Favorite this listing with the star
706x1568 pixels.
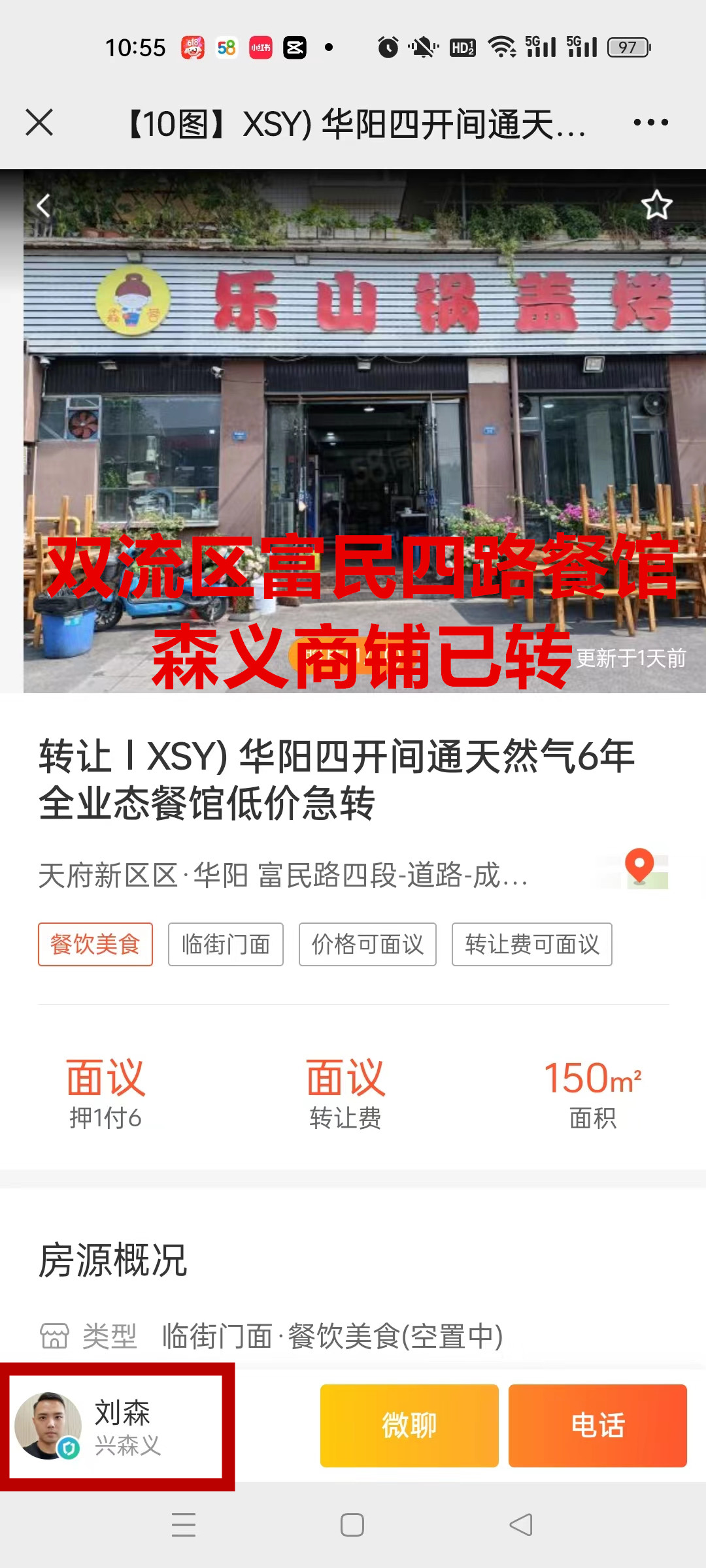(x=656, y=206)
